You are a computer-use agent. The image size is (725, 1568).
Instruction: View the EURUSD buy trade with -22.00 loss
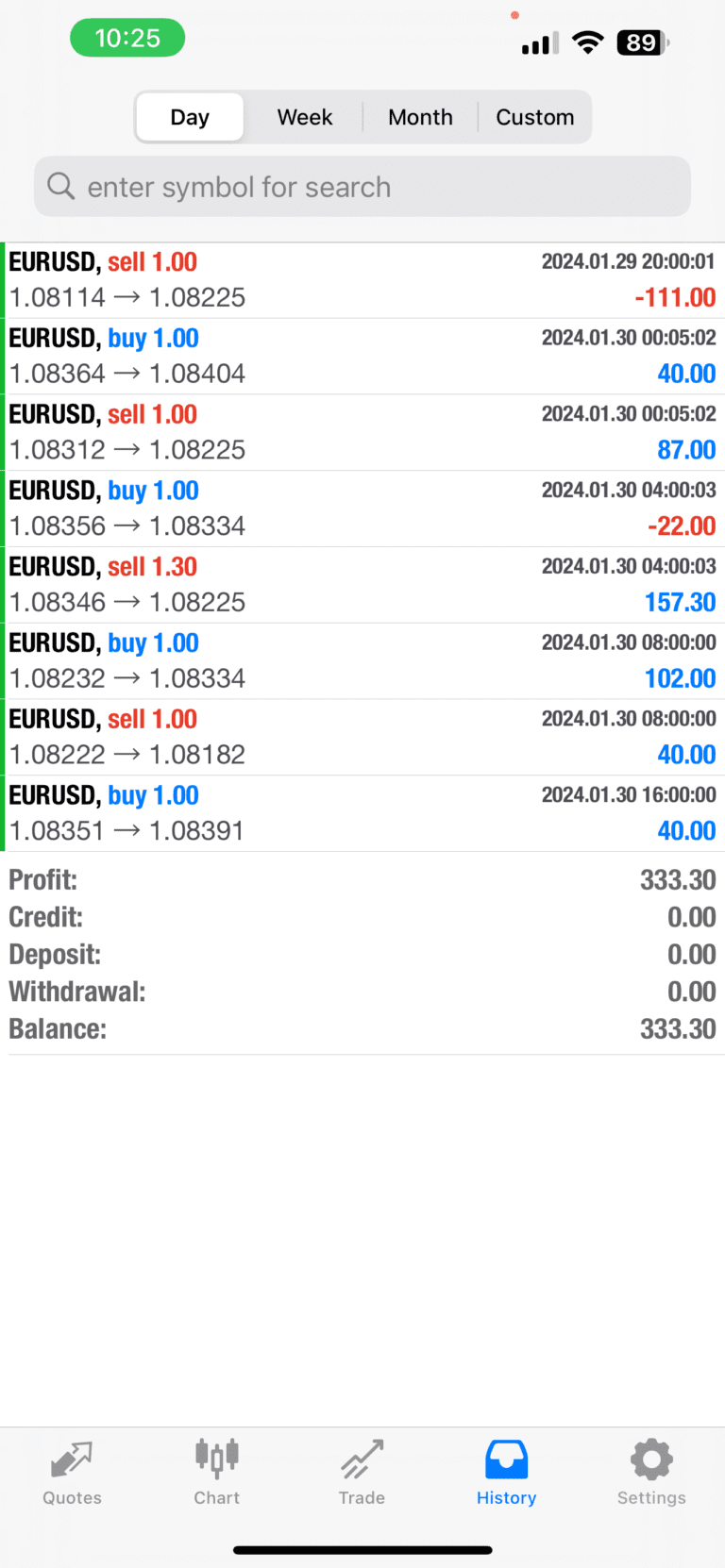[x=362, y=509]
